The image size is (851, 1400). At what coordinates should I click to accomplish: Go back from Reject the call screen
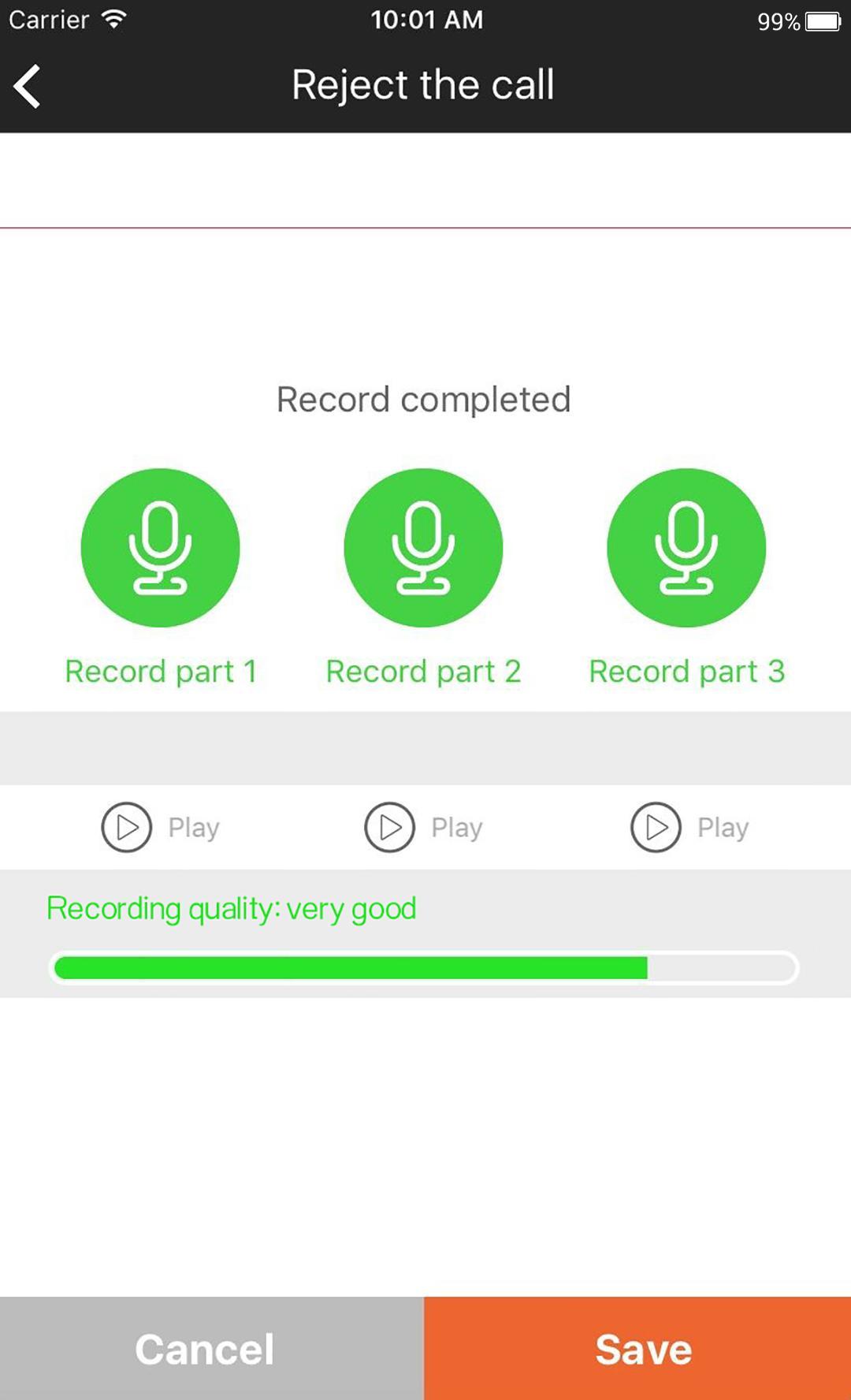(x=28, y=86)
